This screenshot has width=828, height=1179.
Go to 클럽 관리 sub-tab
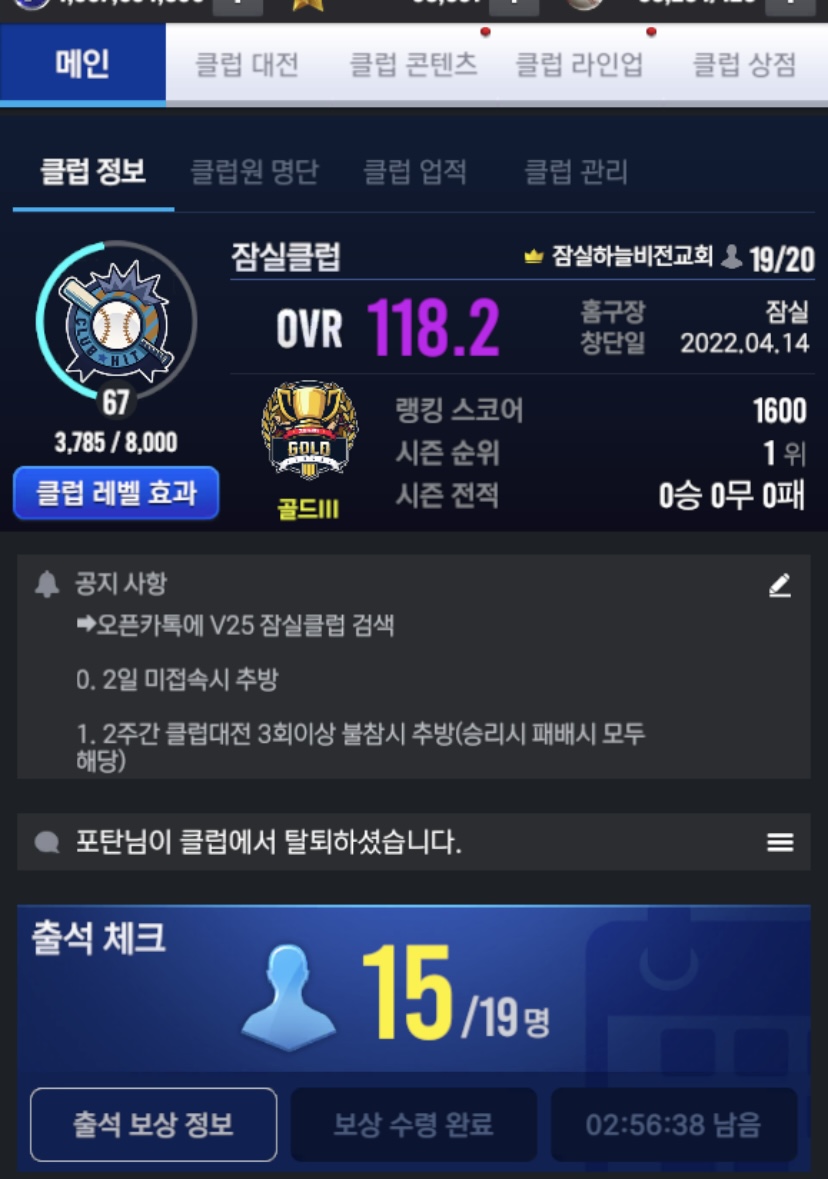pos(576,172)
